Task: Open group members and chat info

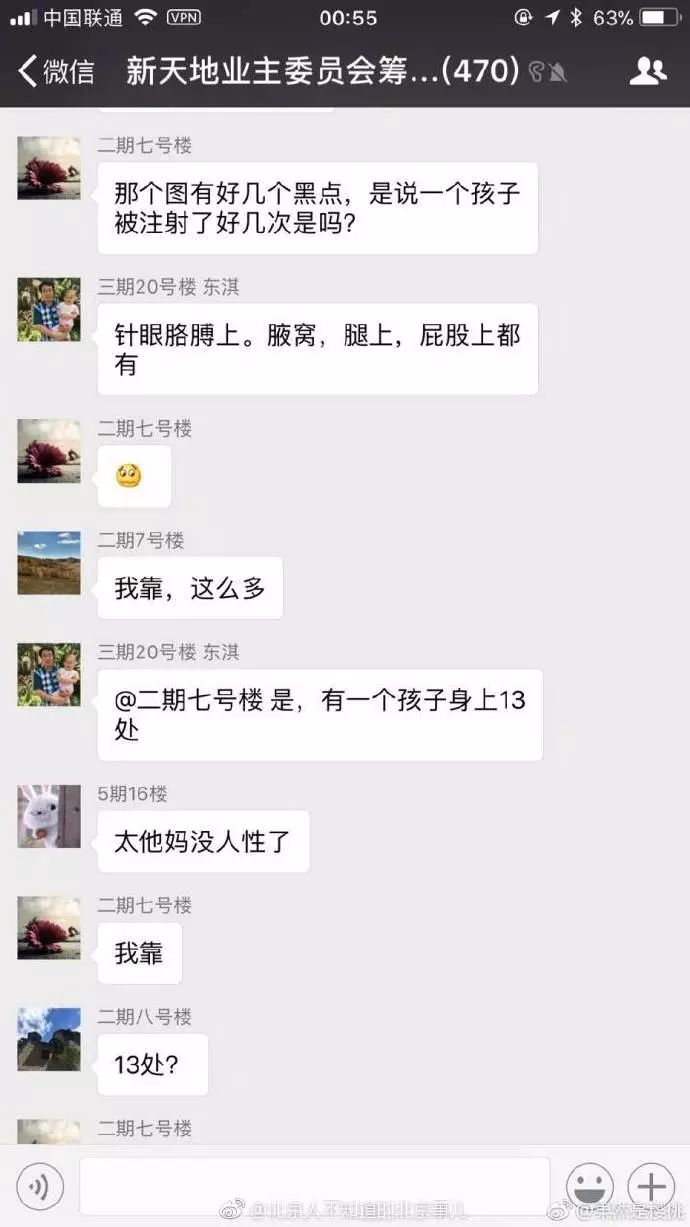Action: pyautogui.click(x=649, y=71)
